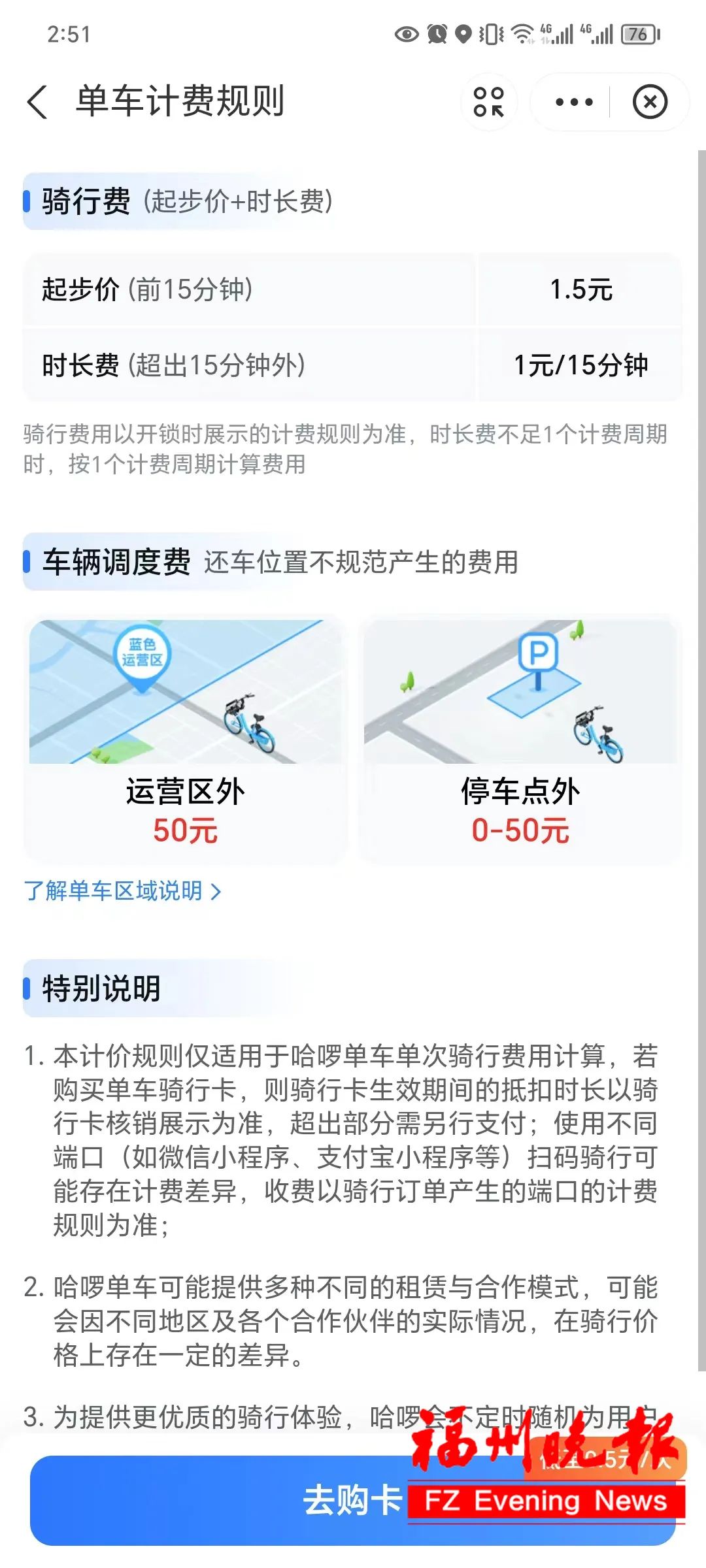706x1568 pixels.
Task: Go back from 单车计费规则 page
Action: (x=37, y=102)
